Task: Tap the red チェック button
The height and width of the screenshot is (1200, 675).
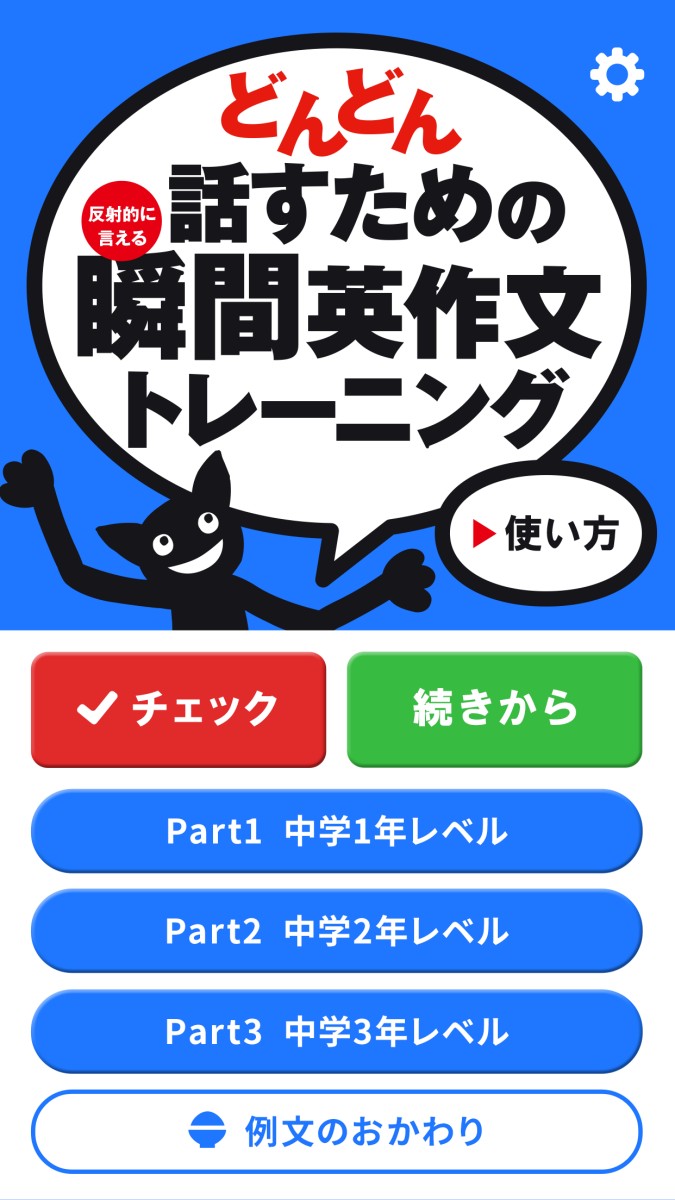Action: click(x=179, y=709)
